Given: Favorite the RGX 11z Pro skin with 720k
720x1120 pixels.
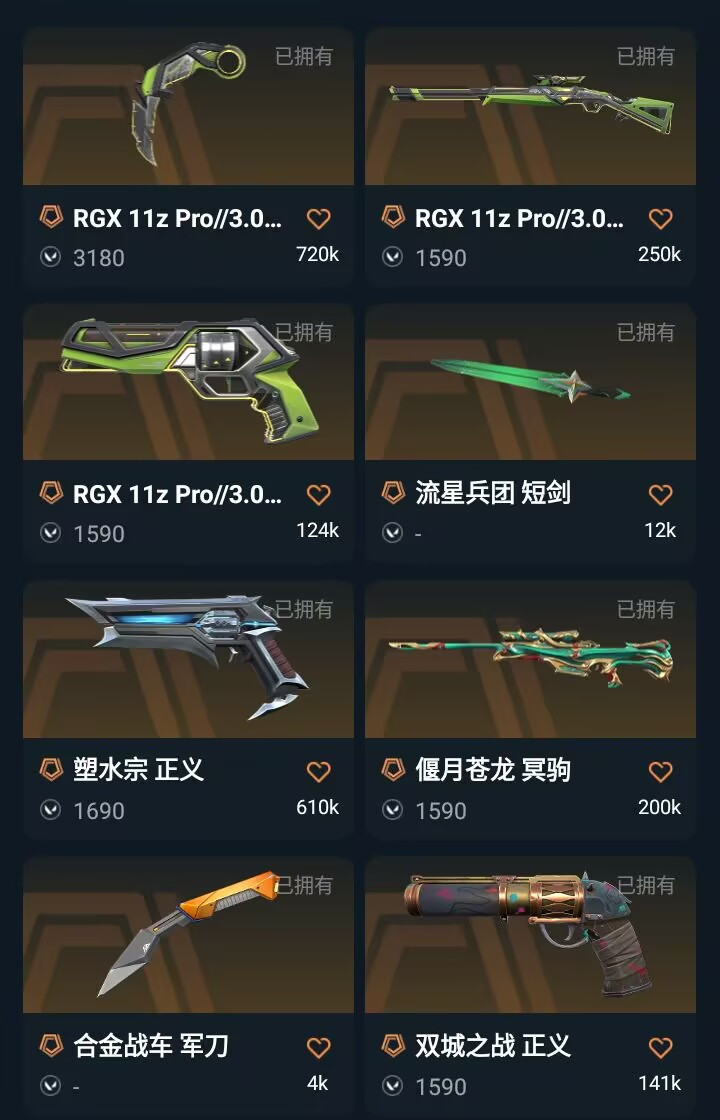Looking at the screenshot, I should tap(318, 219).
